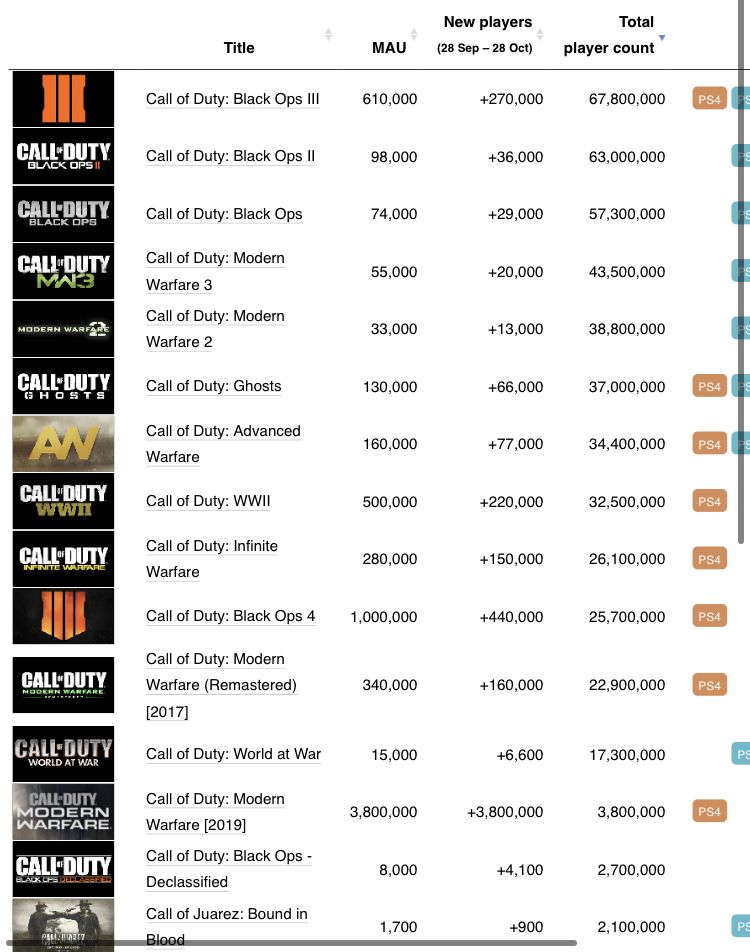Sort by Total player count column
Image resolution: width=750 pixels, height=952 pixels.
(609, 35)
